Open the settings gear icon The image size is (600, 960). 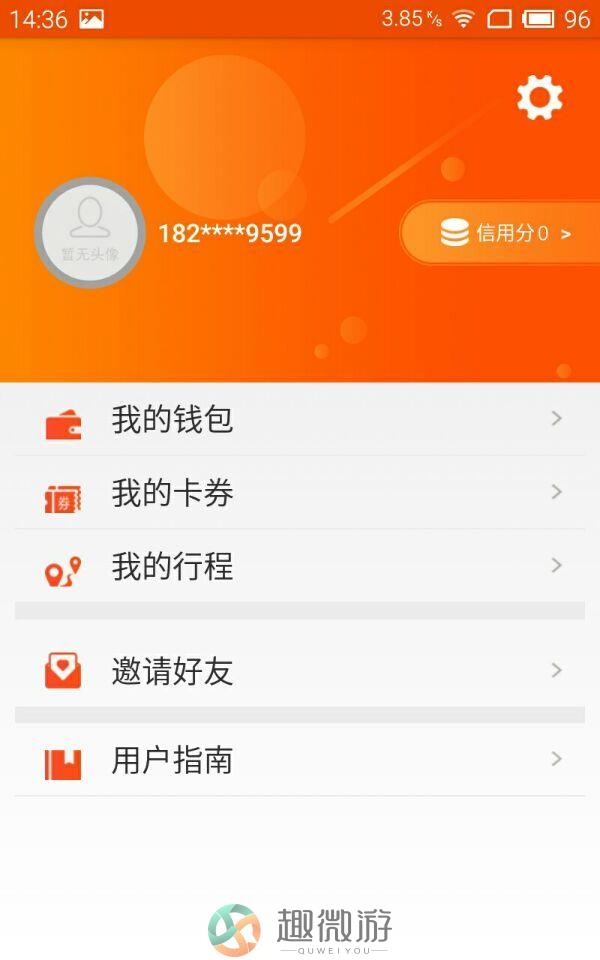(x=539, y=97)
